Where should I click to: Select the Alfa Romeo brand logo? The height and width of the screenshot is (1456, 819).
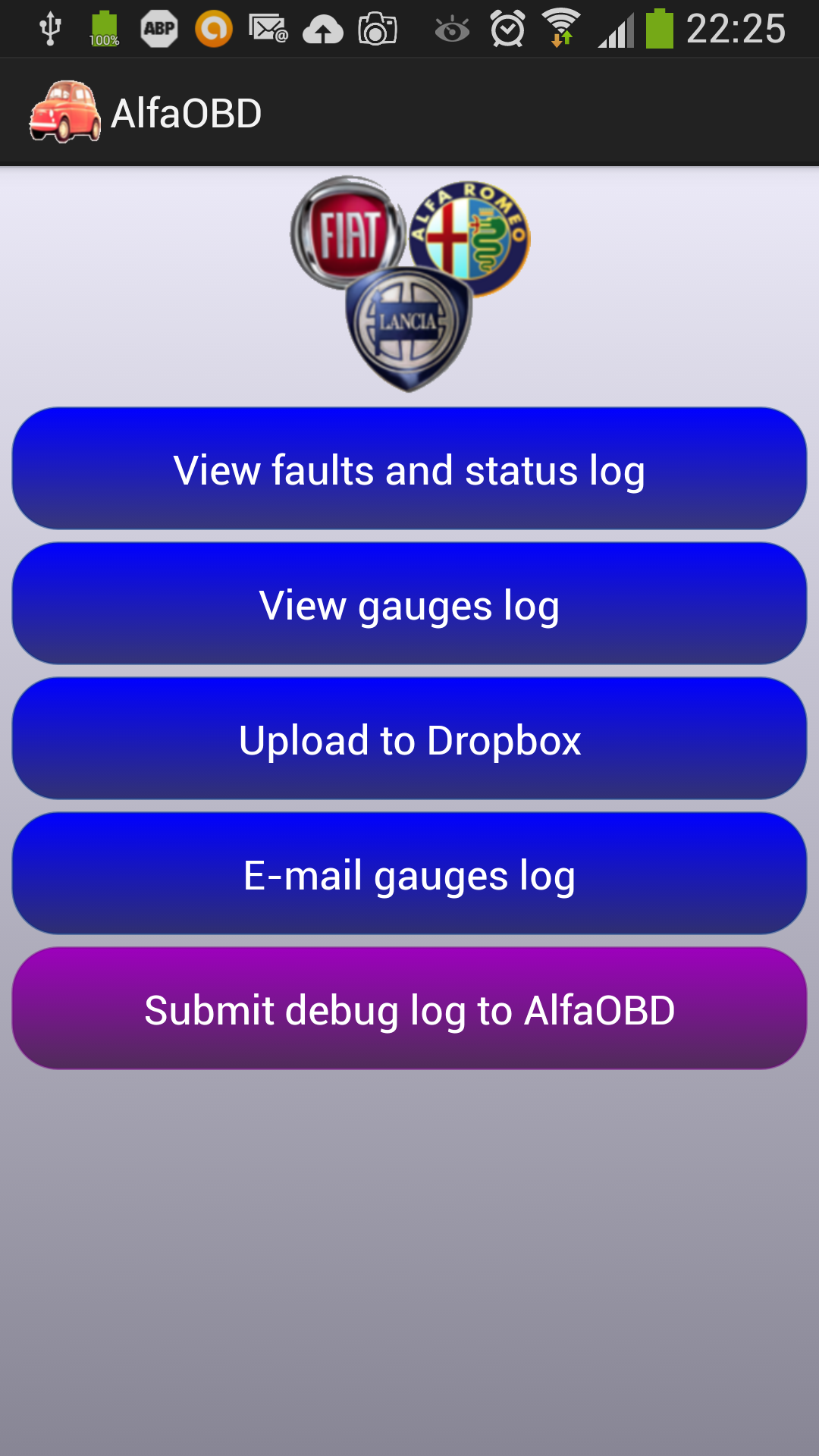tap(469, 239)
